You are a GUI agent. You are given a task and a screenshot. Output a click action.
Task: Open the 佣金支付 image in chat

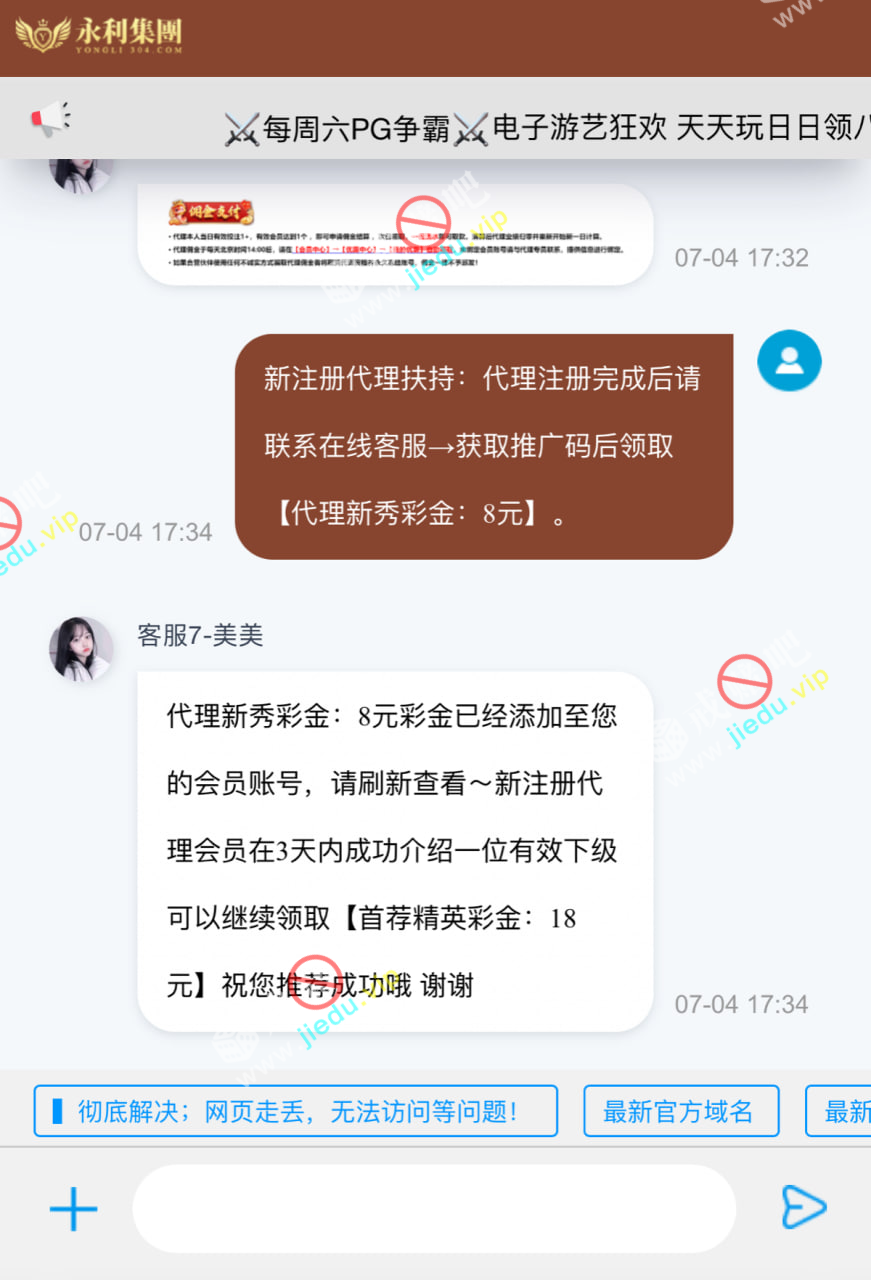395,236
